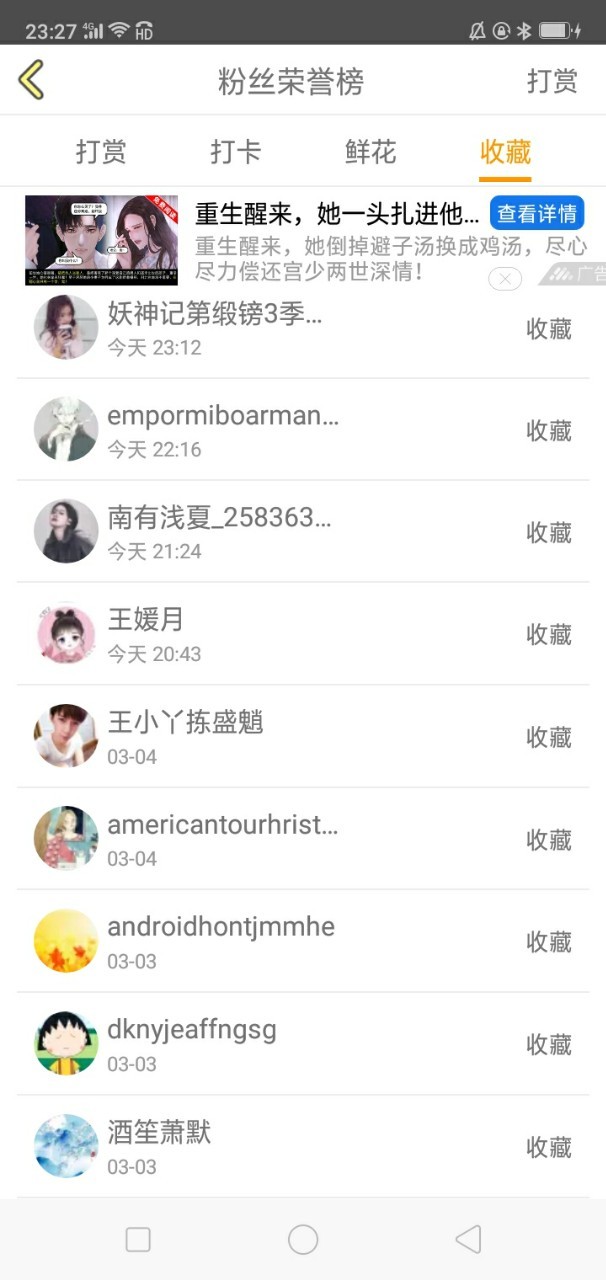The height and width of the screenshot is (1280, 606).
Task: Open the row for 王小丫拣盛魈
Action: [303, 737]
